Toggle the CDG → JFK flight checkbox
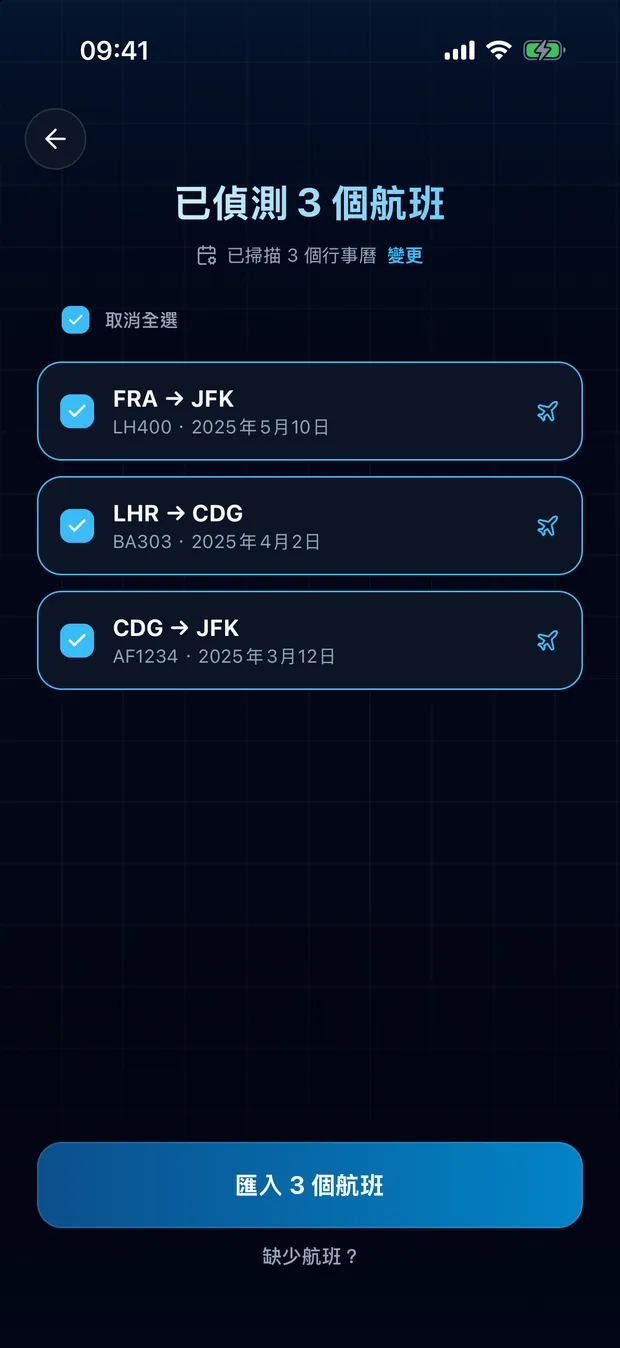Image resolution: width=620 pixels, height=1348 pixels. (77, 640)
